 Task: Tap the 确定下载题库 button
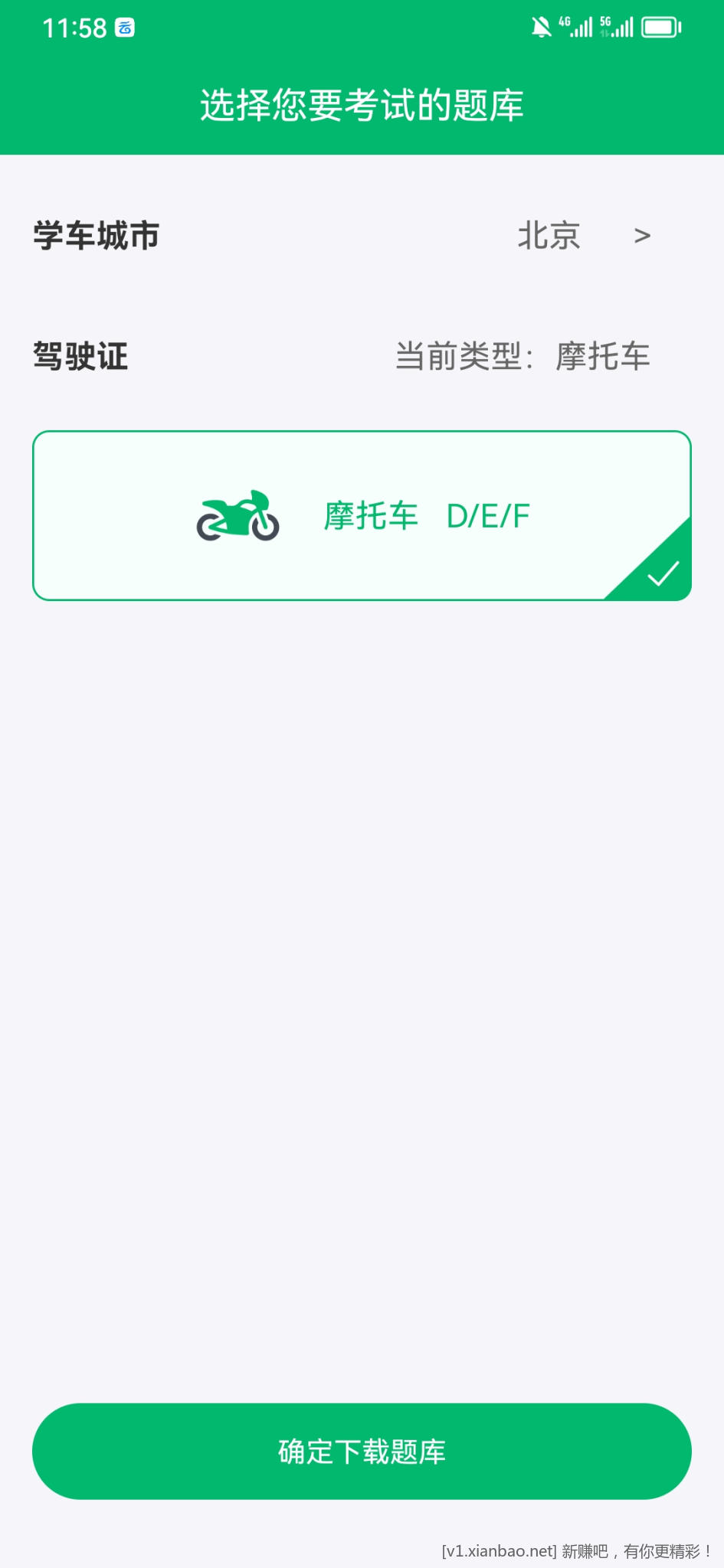pyautogui.click(x=362, y=1451)
